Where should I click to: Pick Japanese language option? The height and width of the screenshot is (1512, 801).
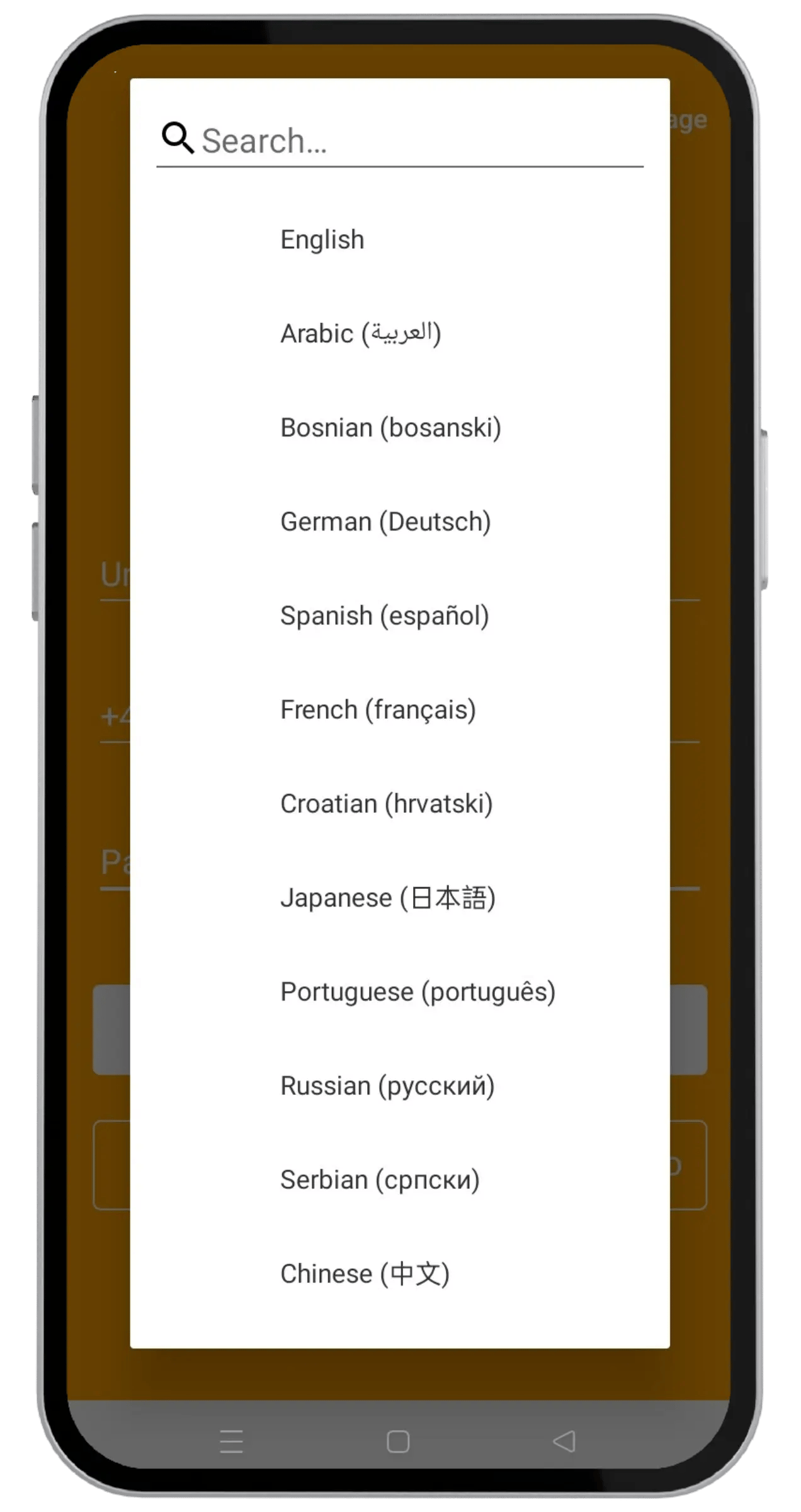[387, 897]
